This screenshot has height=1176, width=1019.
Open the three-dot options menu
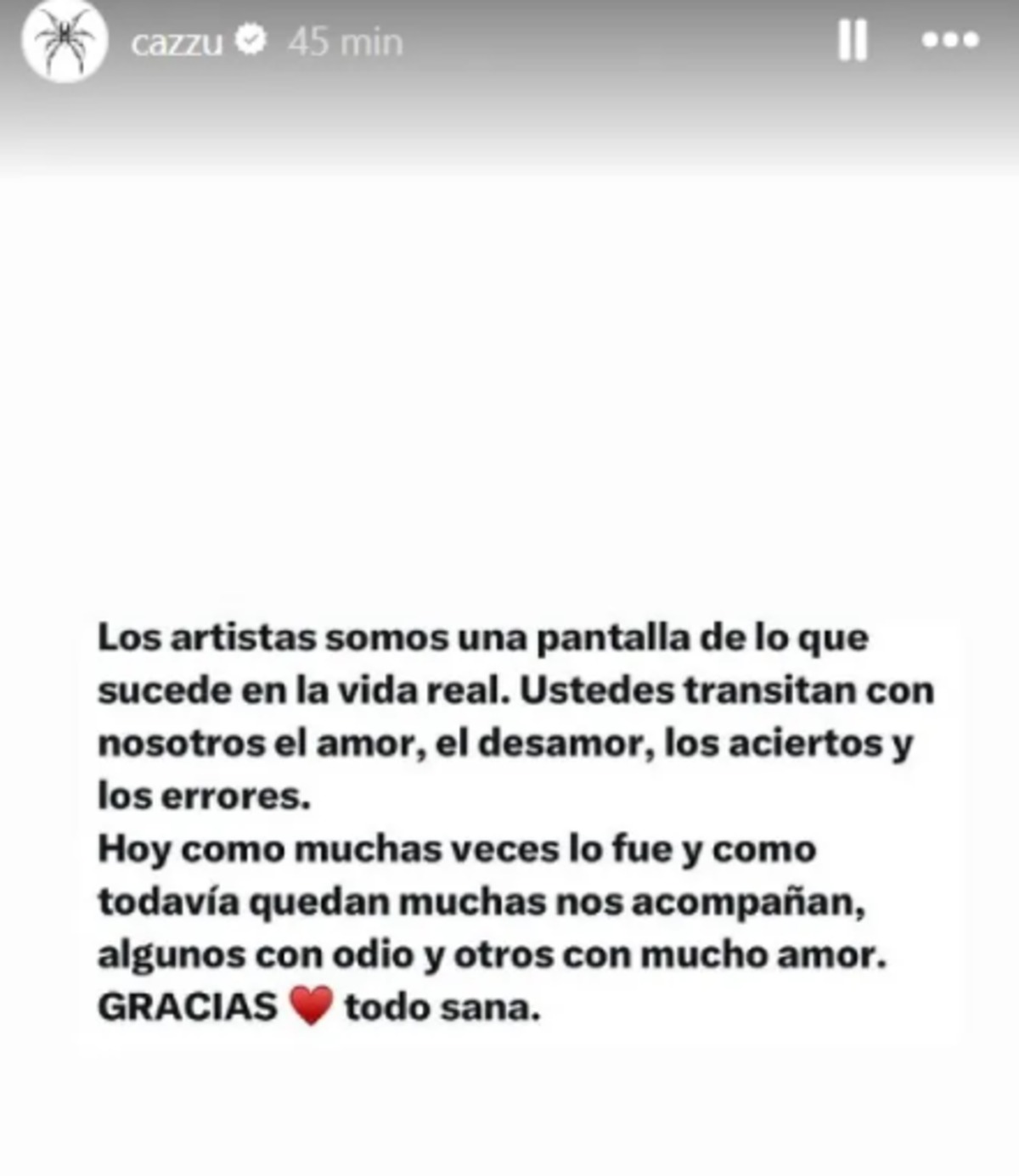coord(950,40)
